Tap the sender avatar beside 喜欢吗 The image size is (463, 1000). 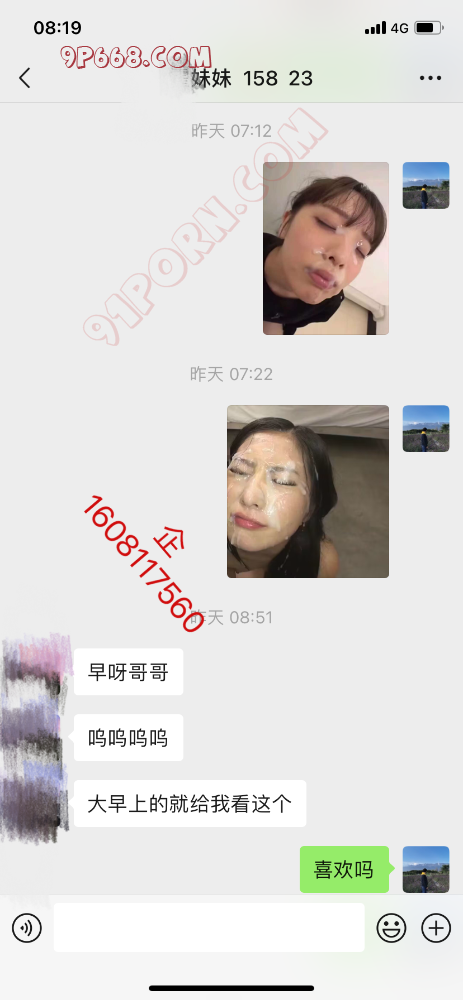(x=426, y=869)
